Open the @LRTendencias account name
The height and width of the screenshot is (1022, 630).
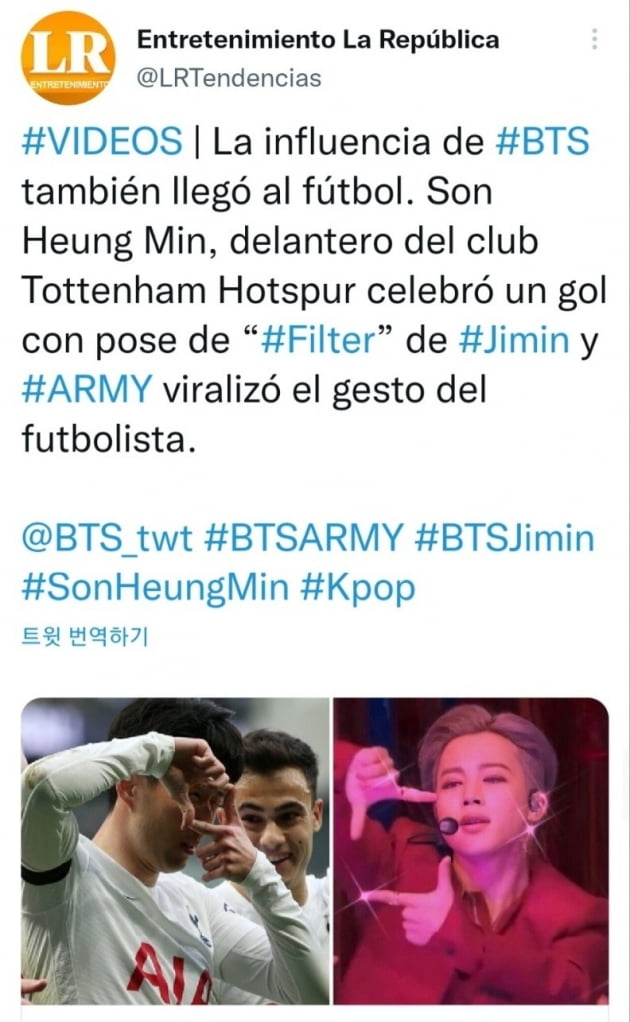point(228,77)
